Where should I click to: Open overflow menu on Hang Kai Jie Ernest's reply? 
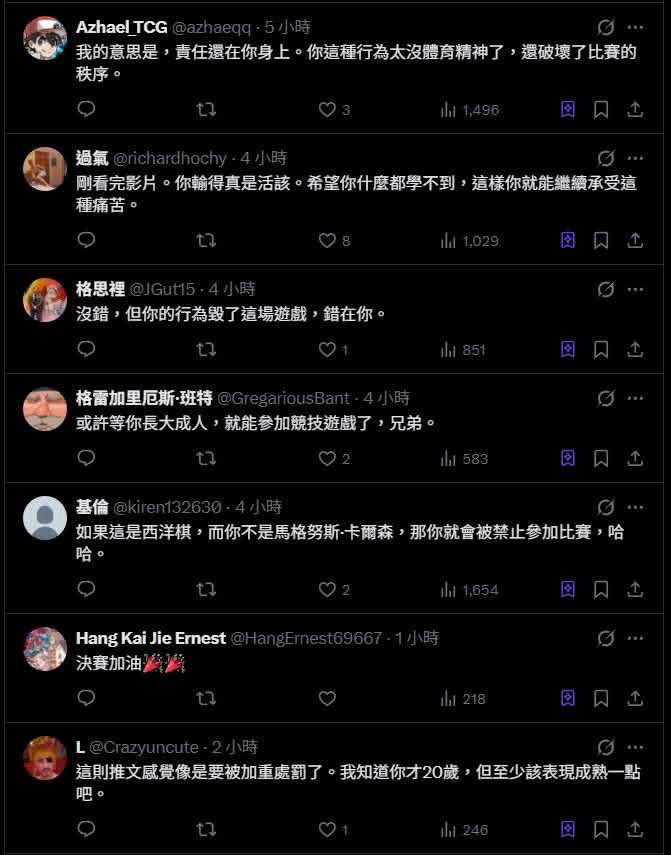tap(635, 638)
